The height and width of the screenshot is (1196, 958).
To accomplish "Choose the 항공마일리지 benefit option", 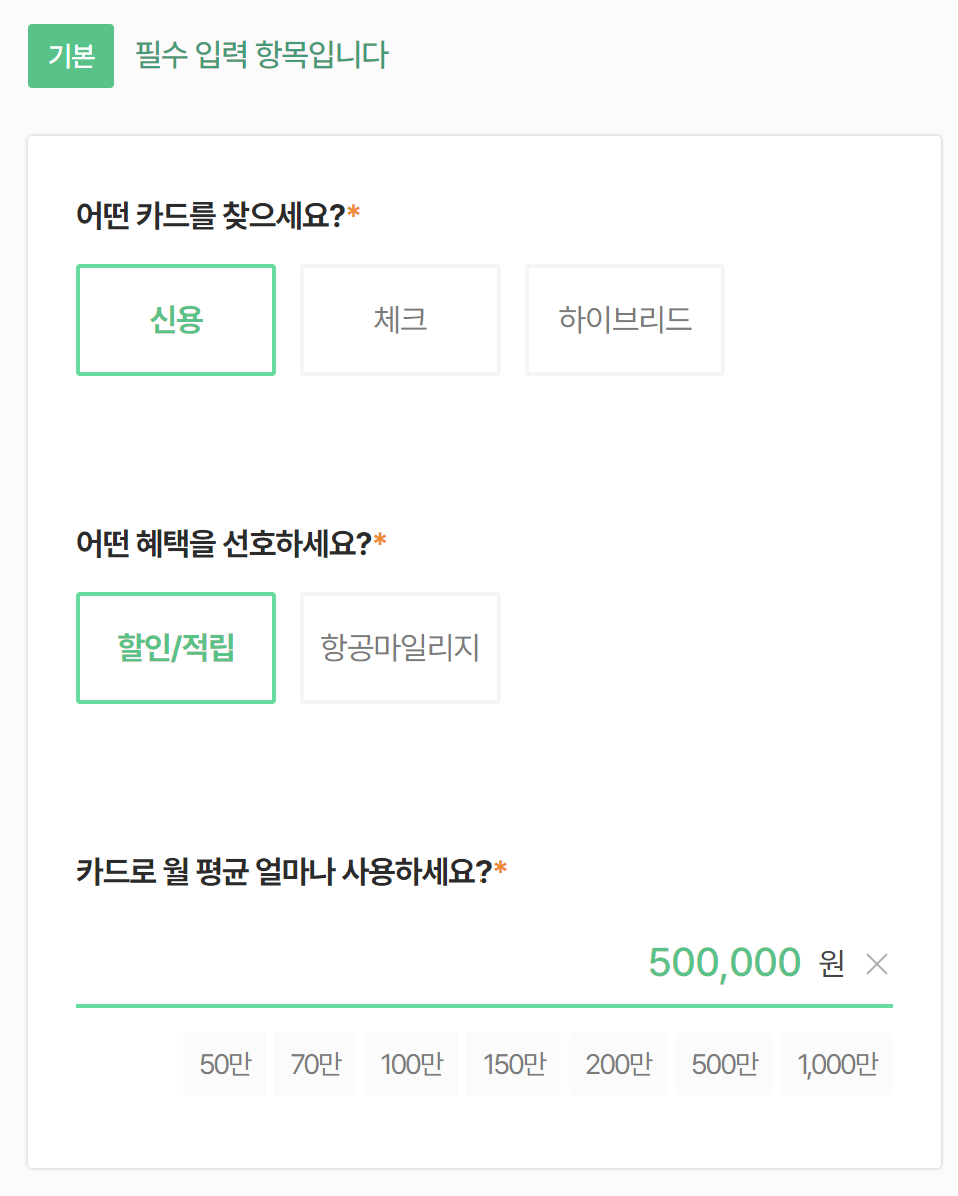I will (400, 648).
